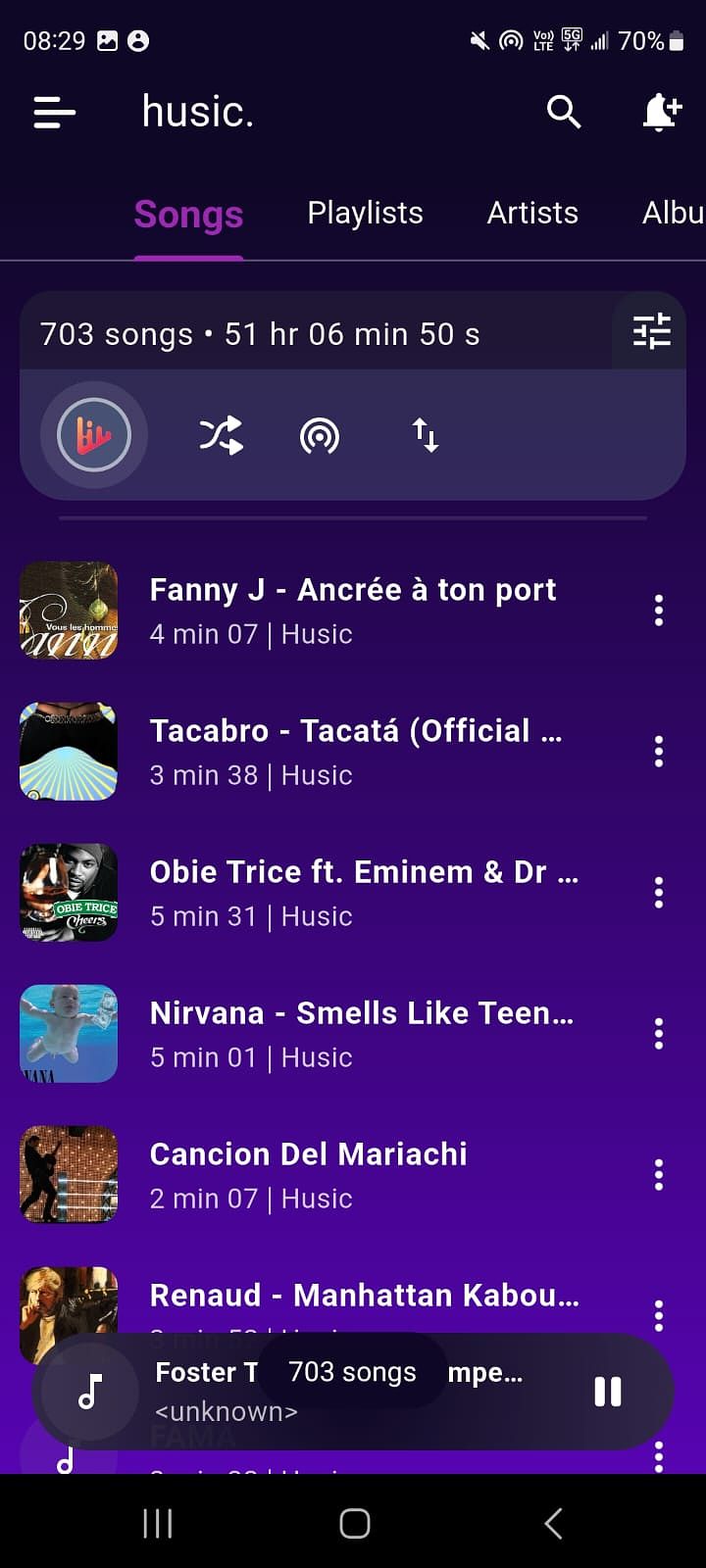The height and width of the screenshot is (1568, 706).
Task: Open options for Nirvana song
Action: click(x=659, y=1034)
